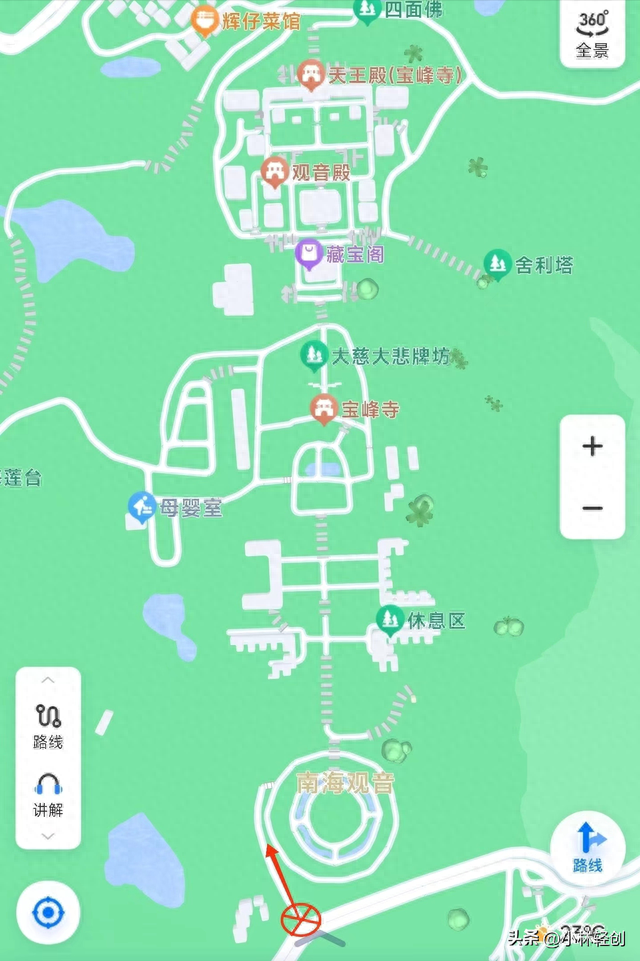640x961 pixels.
Task: Select the 休息区 rest area marker
Action: point(390,620)
